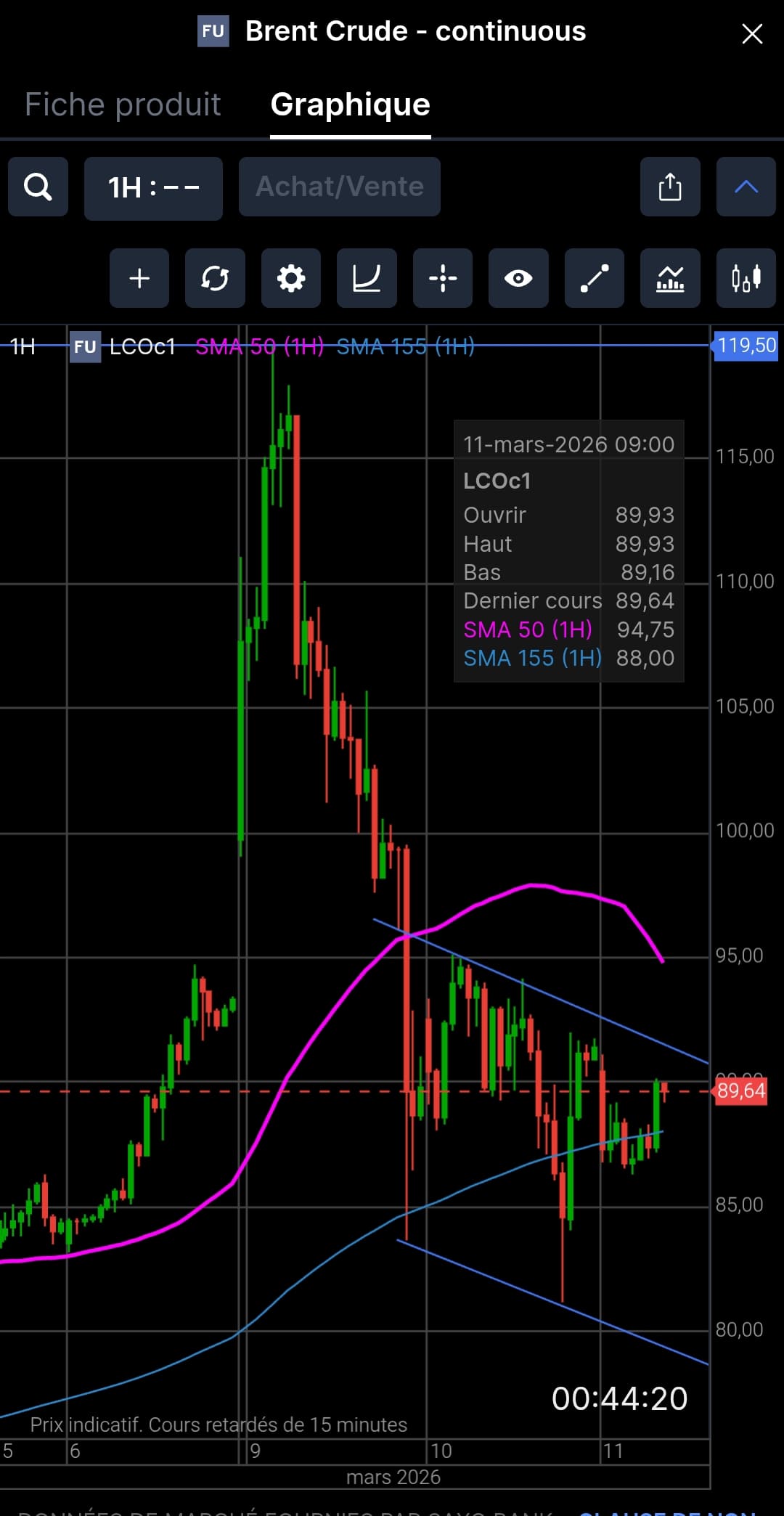Toggle visibility with the eye icon
784x1516 pixels.
click(x=518, y=278)
